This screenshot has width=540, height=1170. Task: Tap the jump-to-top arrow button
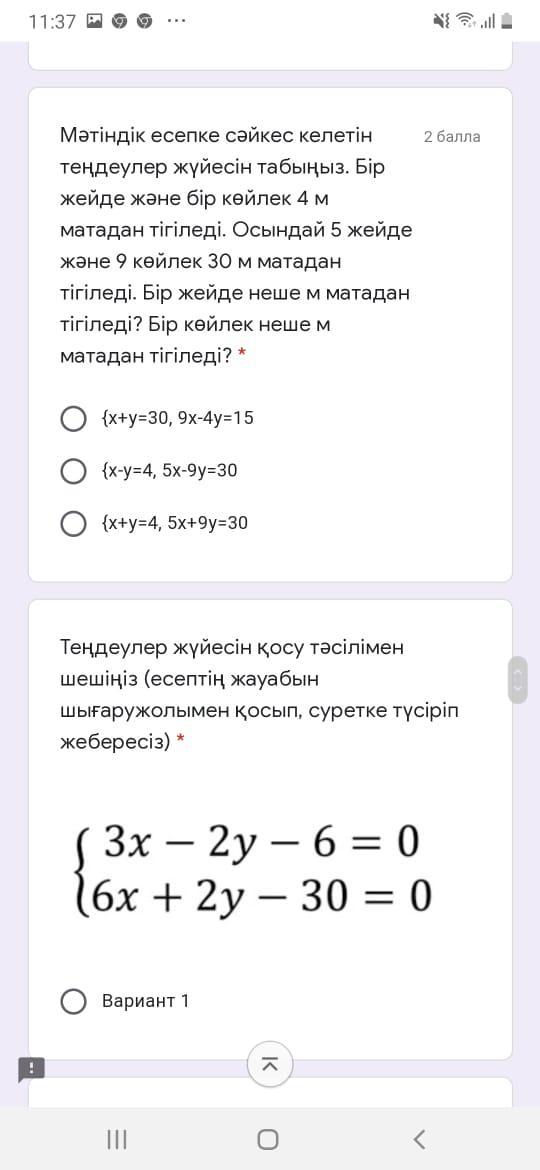pos(270,1063)
